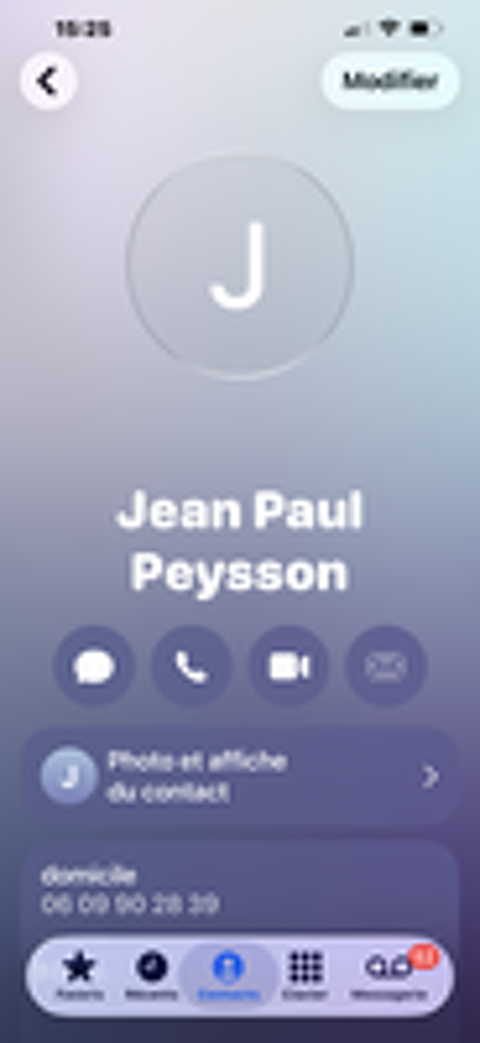Open the Messagerie voicemail tab
The image size is (480, 1043).
click(x=390, y=976)
